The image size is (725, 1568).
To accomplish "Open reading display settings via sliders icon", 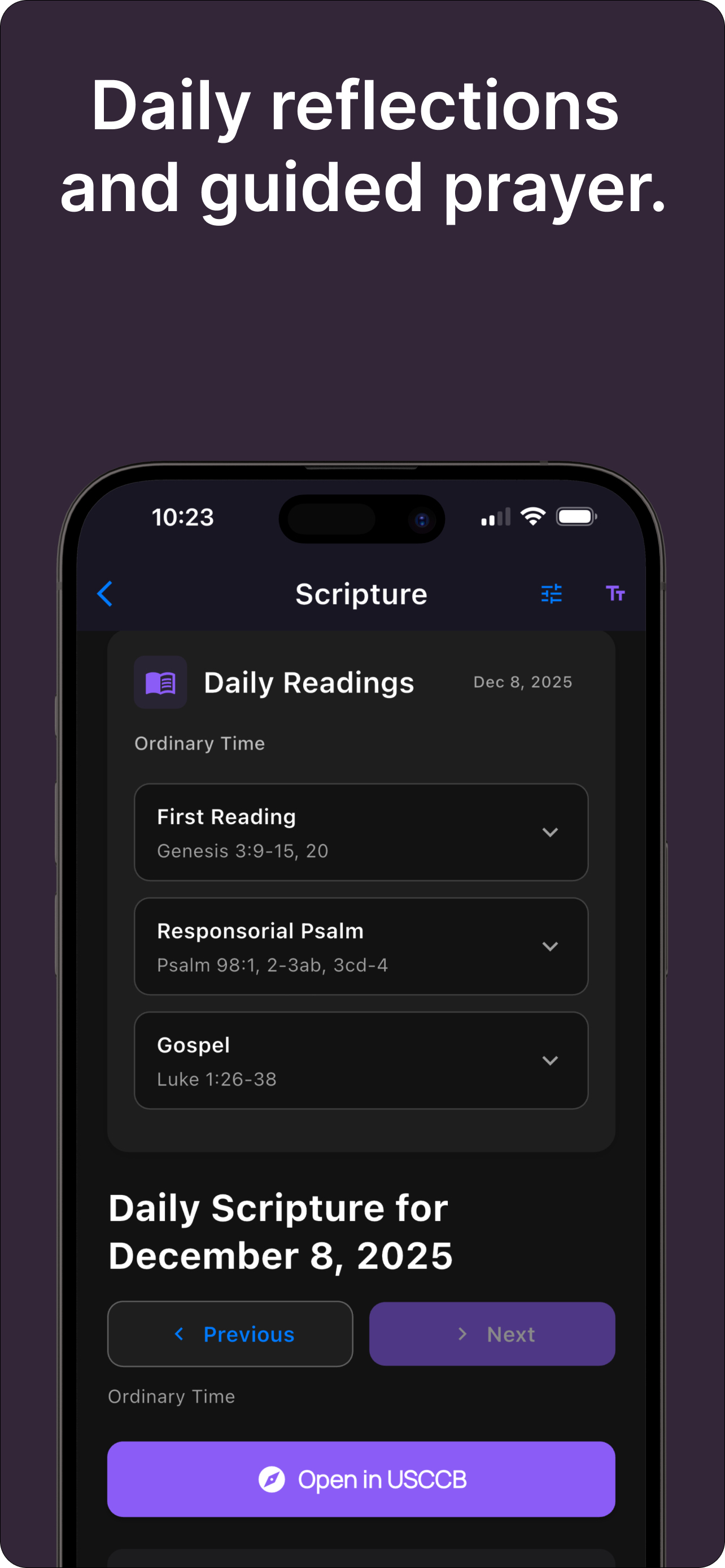I will [x=551, y=593].
